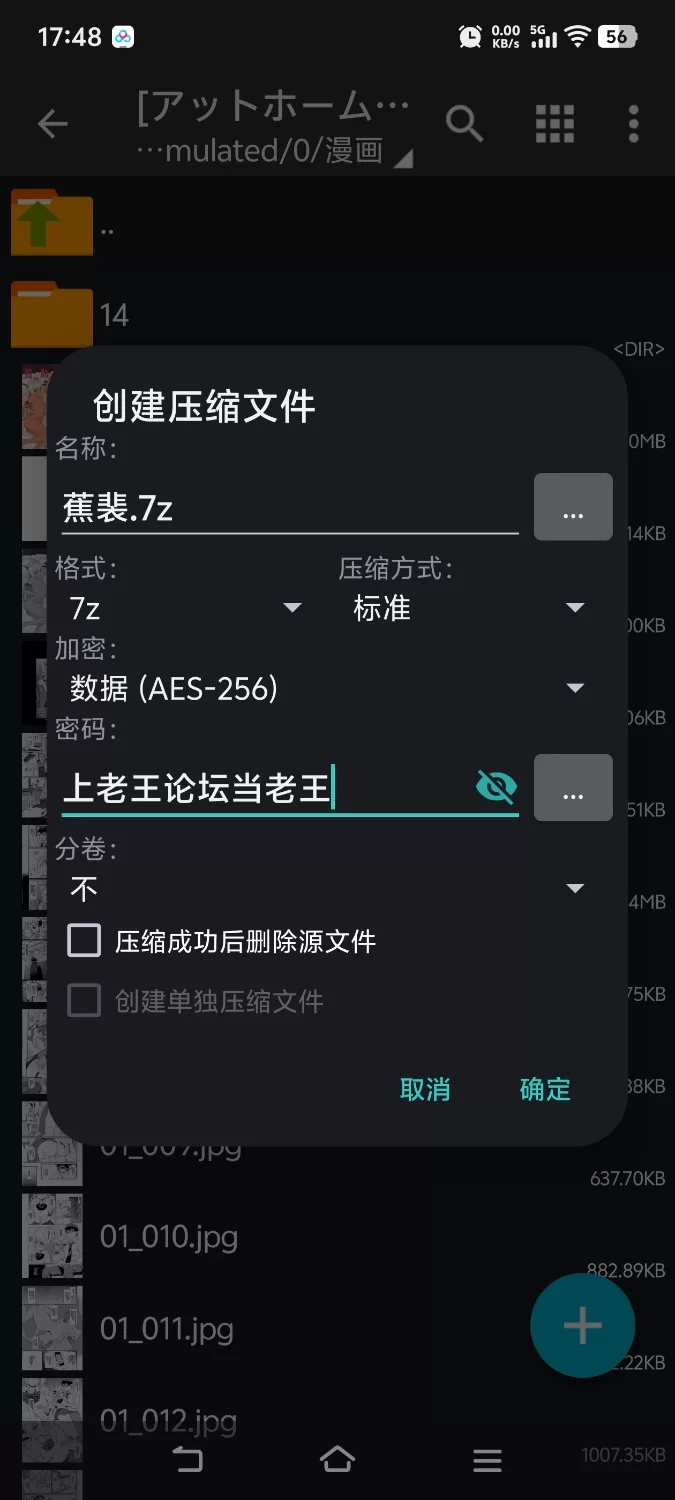Open the 格式 7z format dropdown
The image size is (675, 1500).
click(x=185, y=608)
